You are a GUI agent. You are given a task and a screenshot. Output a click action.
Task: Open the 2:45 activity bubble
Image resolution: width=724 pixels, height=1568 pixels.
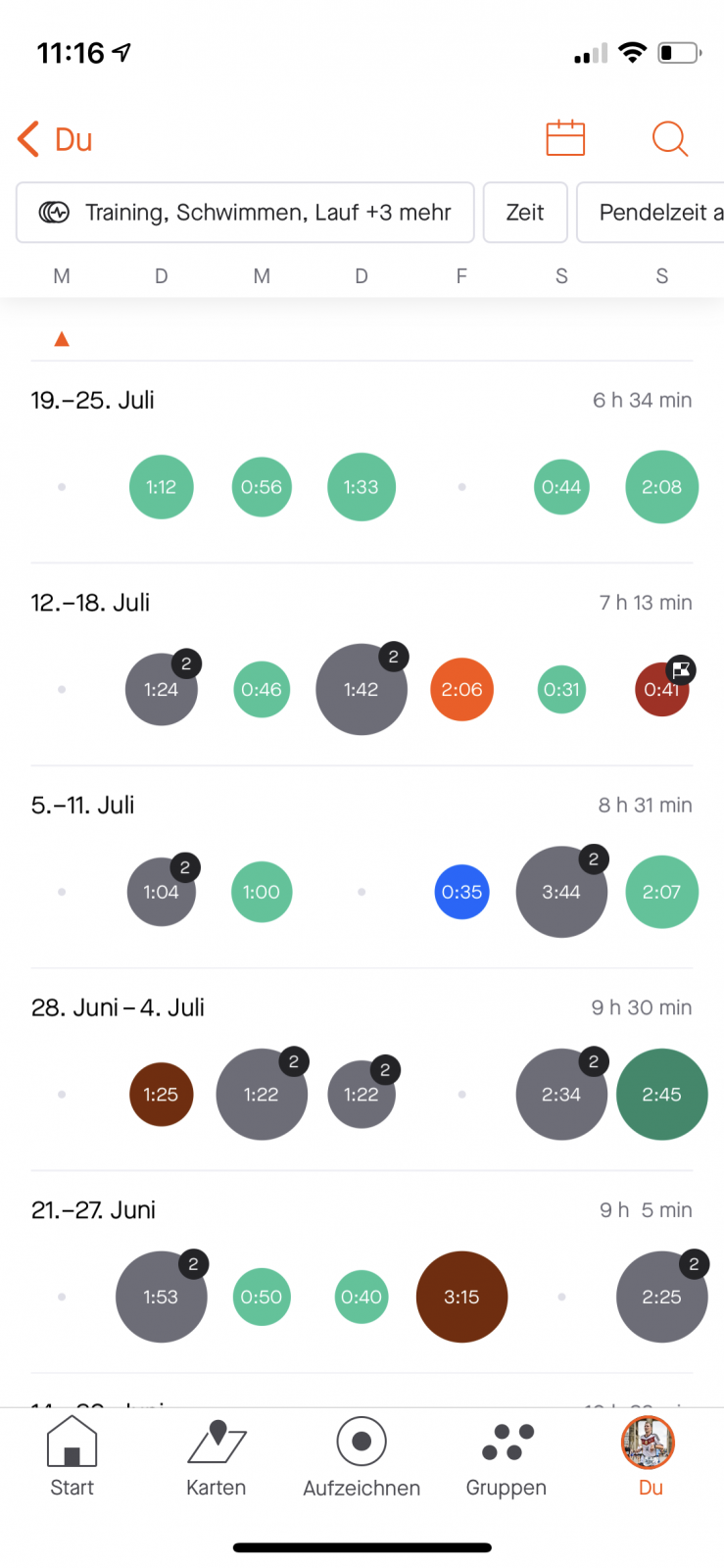coord(661,1095)
